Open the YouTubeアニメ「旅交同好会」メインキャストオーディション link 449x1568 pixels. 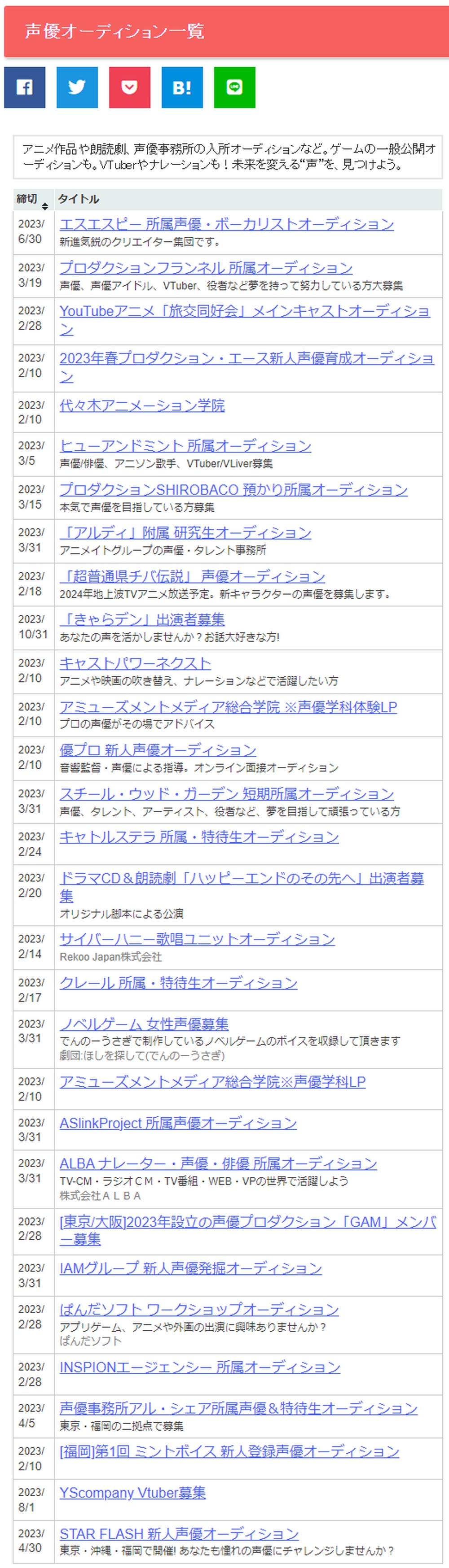[244, 311]
